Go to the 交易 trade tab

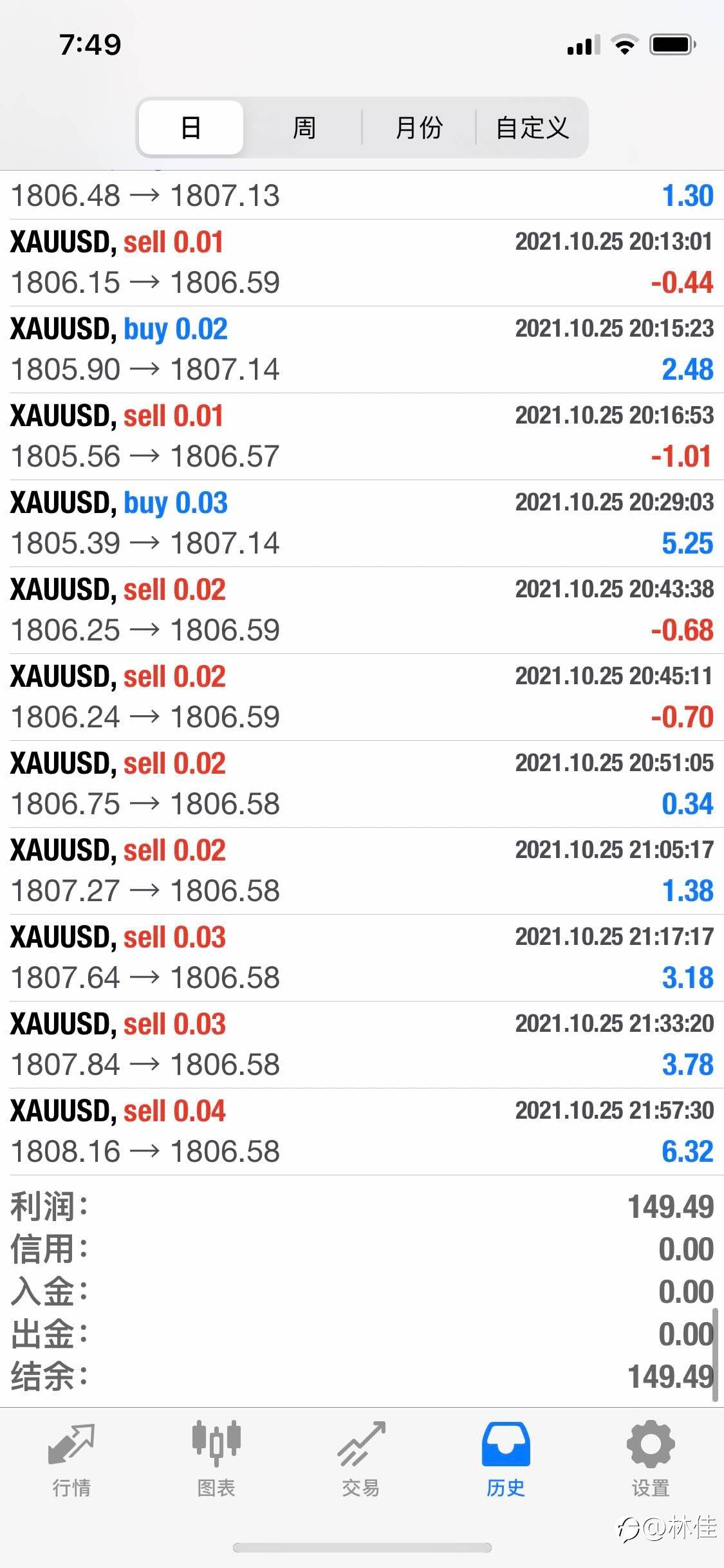[x=361, y=1460]
